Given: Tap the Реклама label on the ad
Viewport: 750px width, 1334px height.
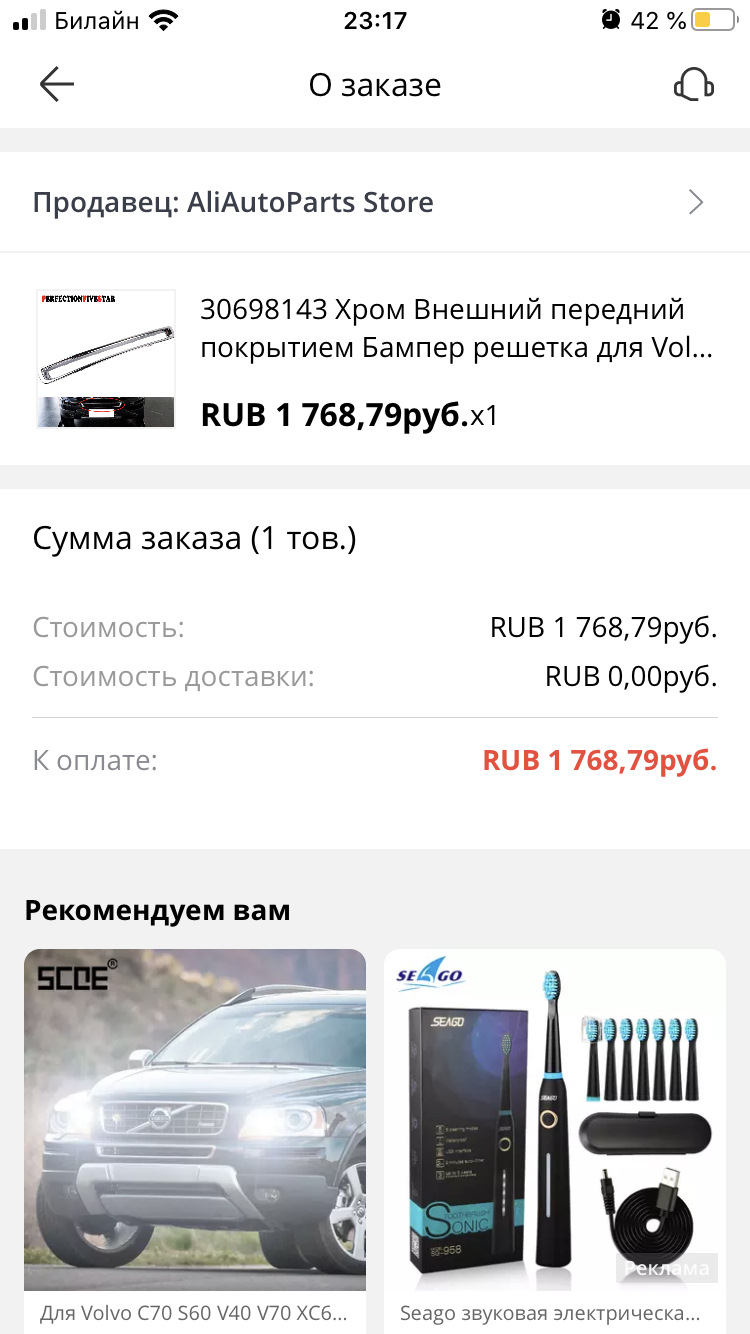Looking at the screenshot, I should pos(668,1267).
